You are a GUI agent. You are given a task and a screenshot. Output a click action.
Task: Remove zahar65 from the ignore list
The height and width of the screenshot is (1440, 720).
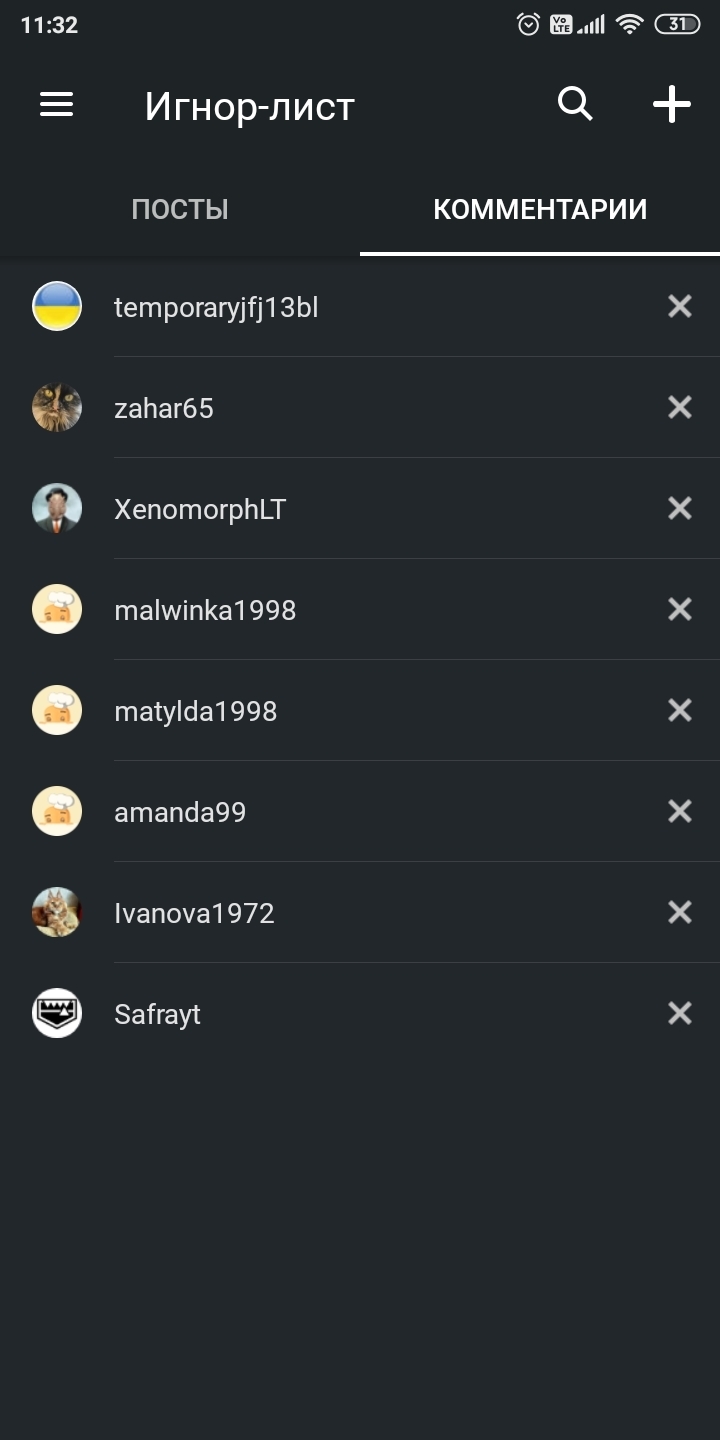680,407
